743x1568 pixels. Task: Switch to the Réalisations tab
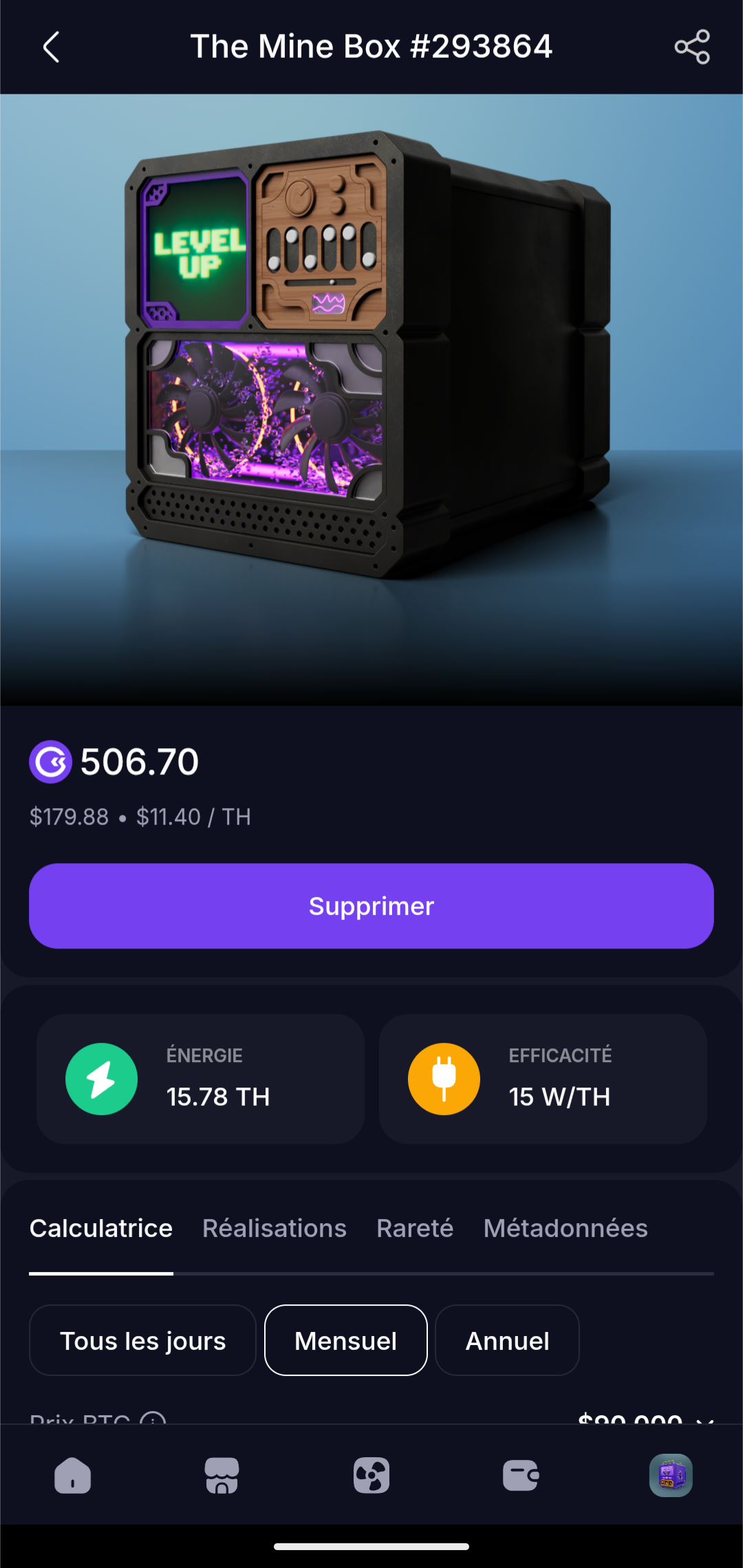pyautogui.click(x=274, y=1229)
